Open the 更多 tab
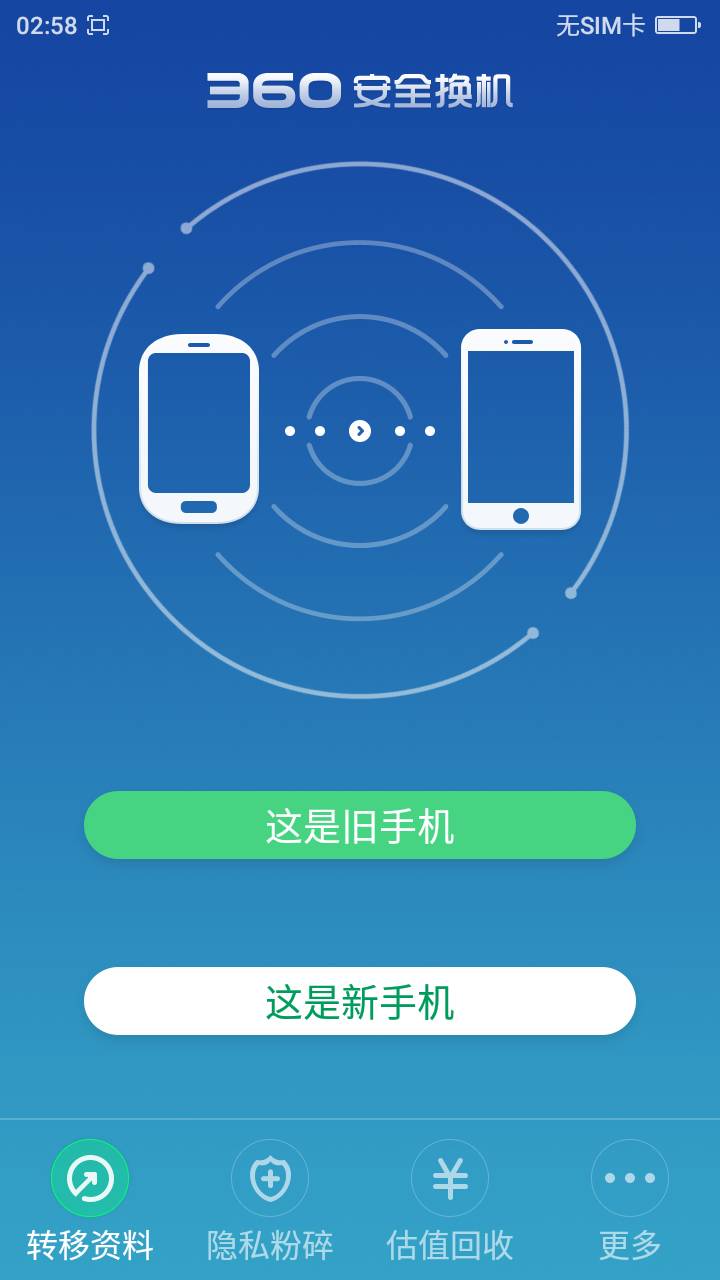The width and height of the screenshot is (720, 1280). [630, 1200]
